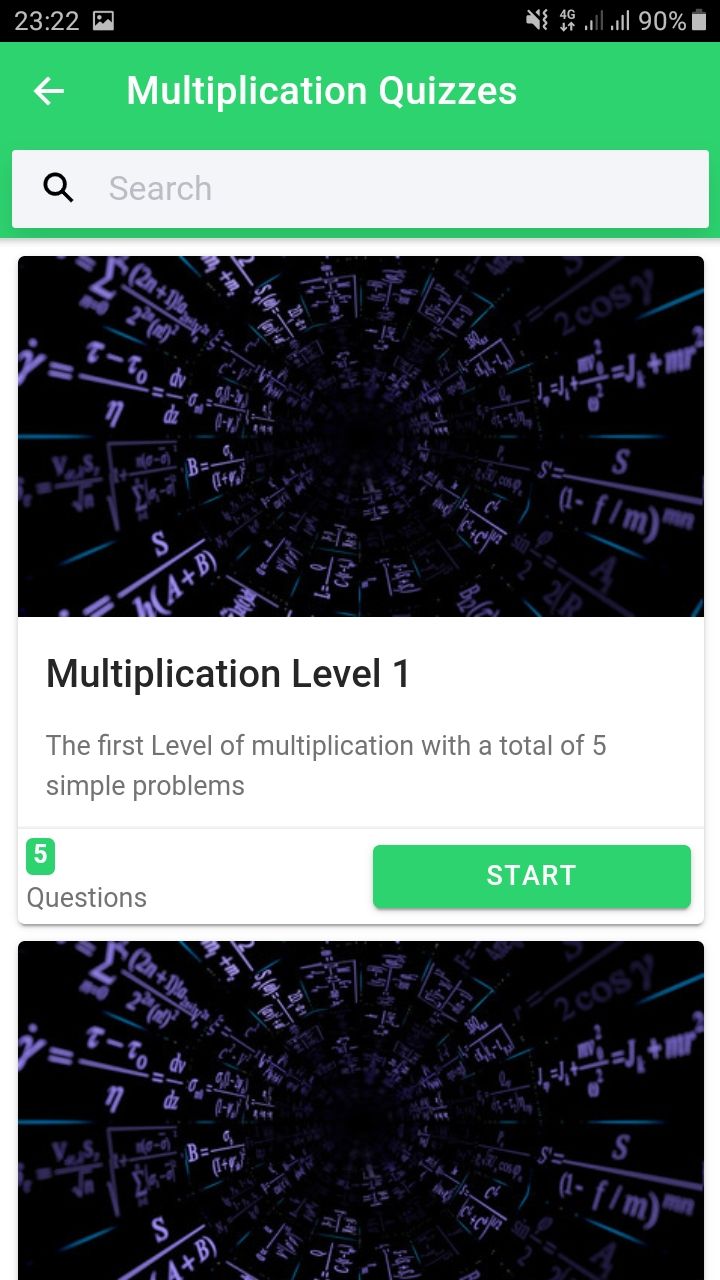Tap the Search quizzes field
720x1280 pixels.
pos(400,189)
